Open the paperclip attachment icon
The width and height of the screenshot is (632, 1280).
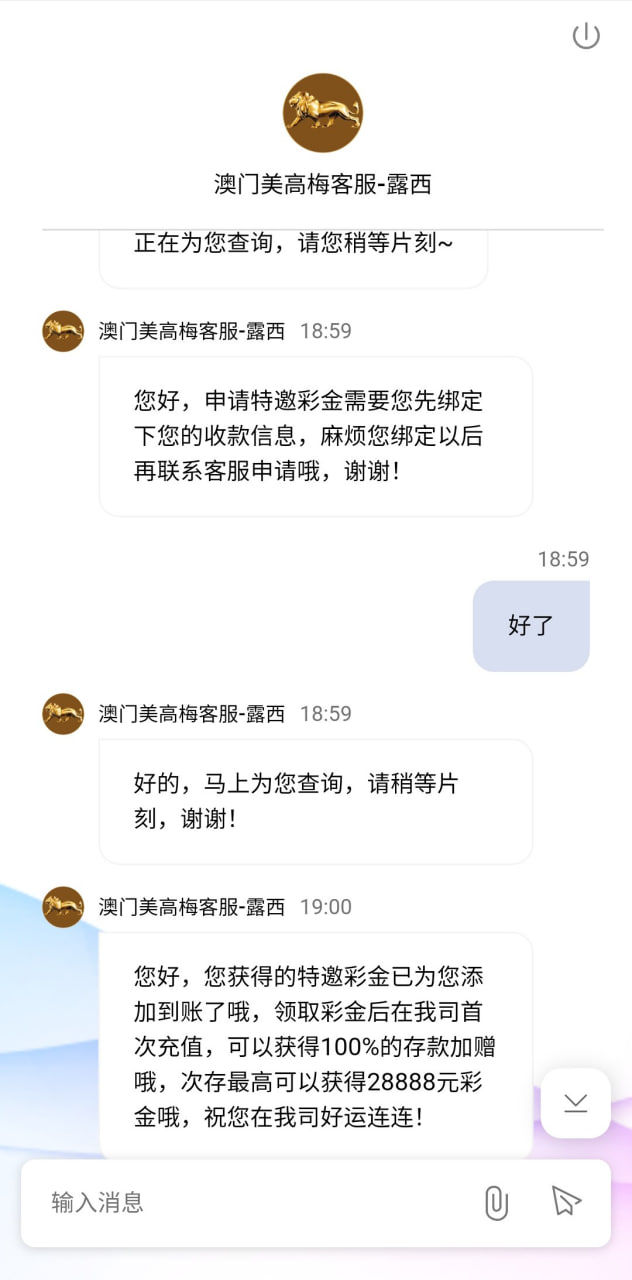496,1202
